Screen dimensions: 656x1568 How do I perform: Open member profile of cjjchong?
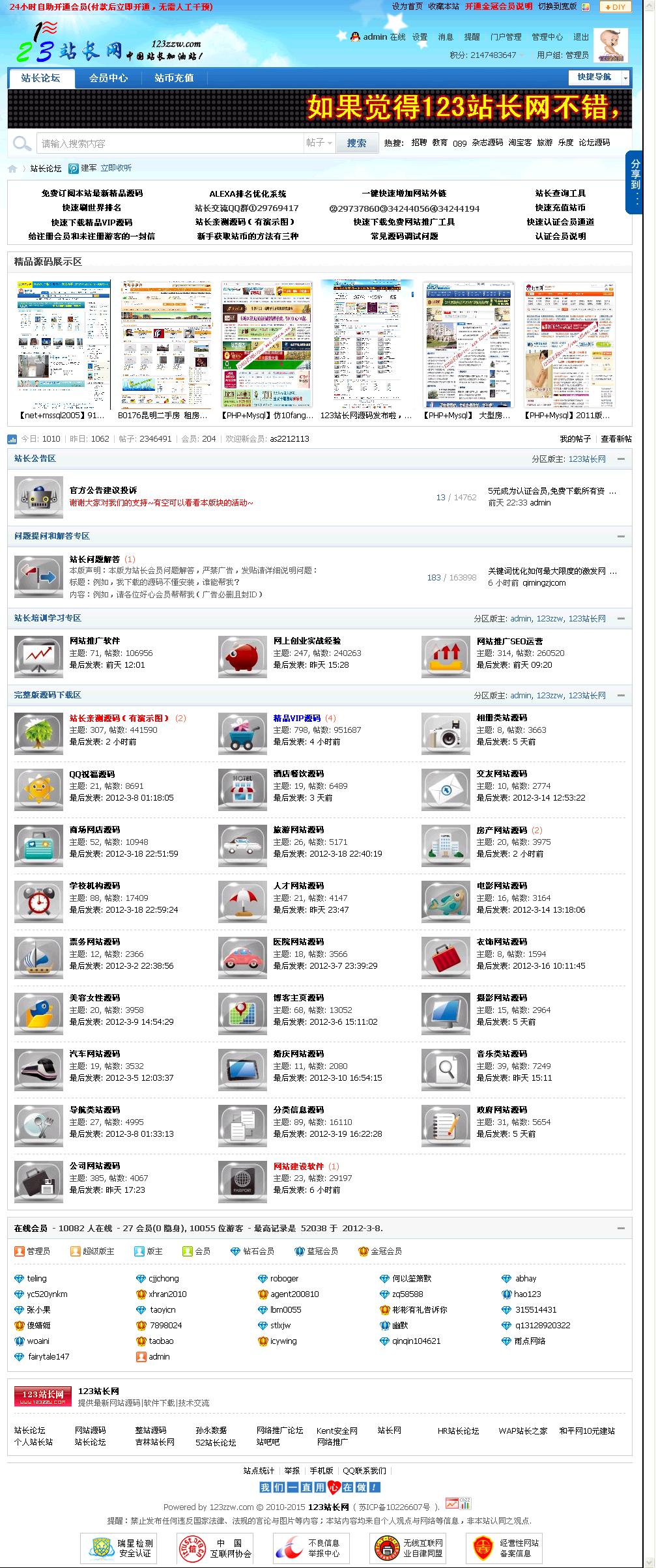(x=164, y=1279)
